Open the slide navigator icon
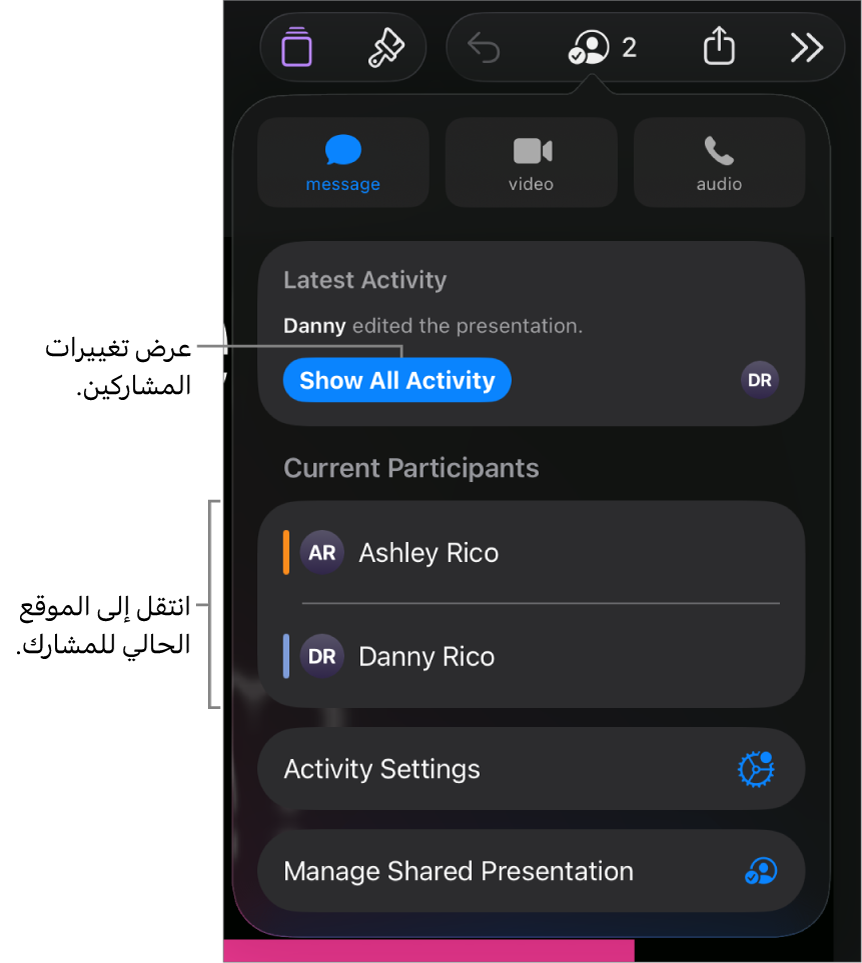The height and width of the screenshot is (963, 862). 296,47
